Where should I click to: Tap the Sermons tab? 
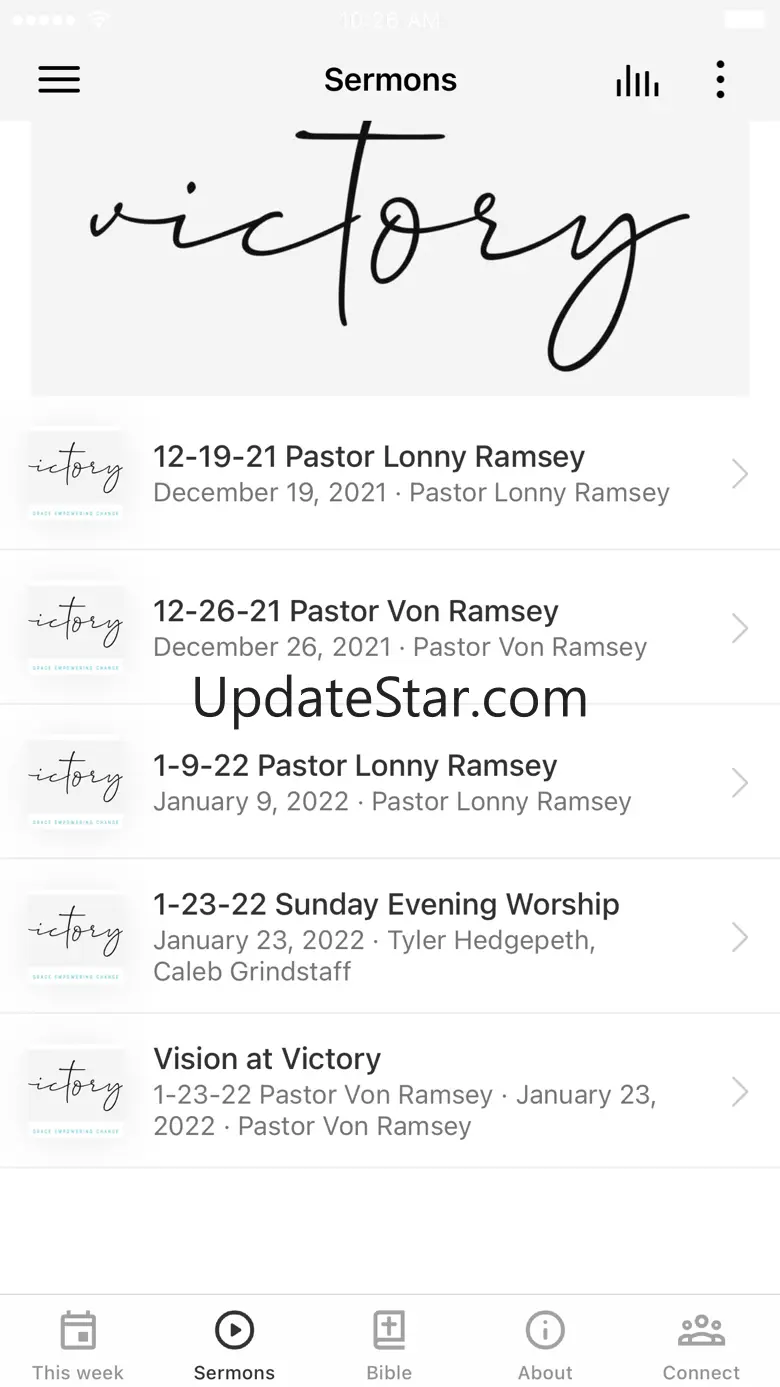(x=234, y=1345)
